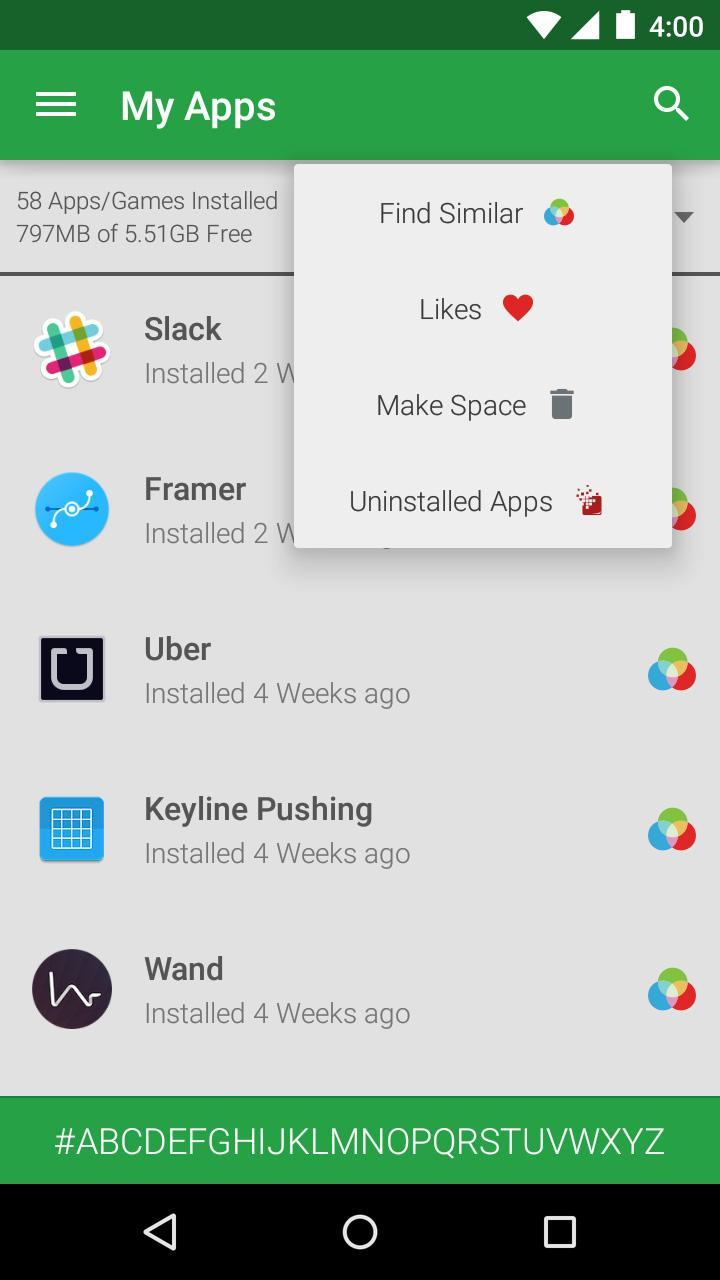Go to the home screen
The height and width of the screenshot is (1280, 720).
point(360,1232)
